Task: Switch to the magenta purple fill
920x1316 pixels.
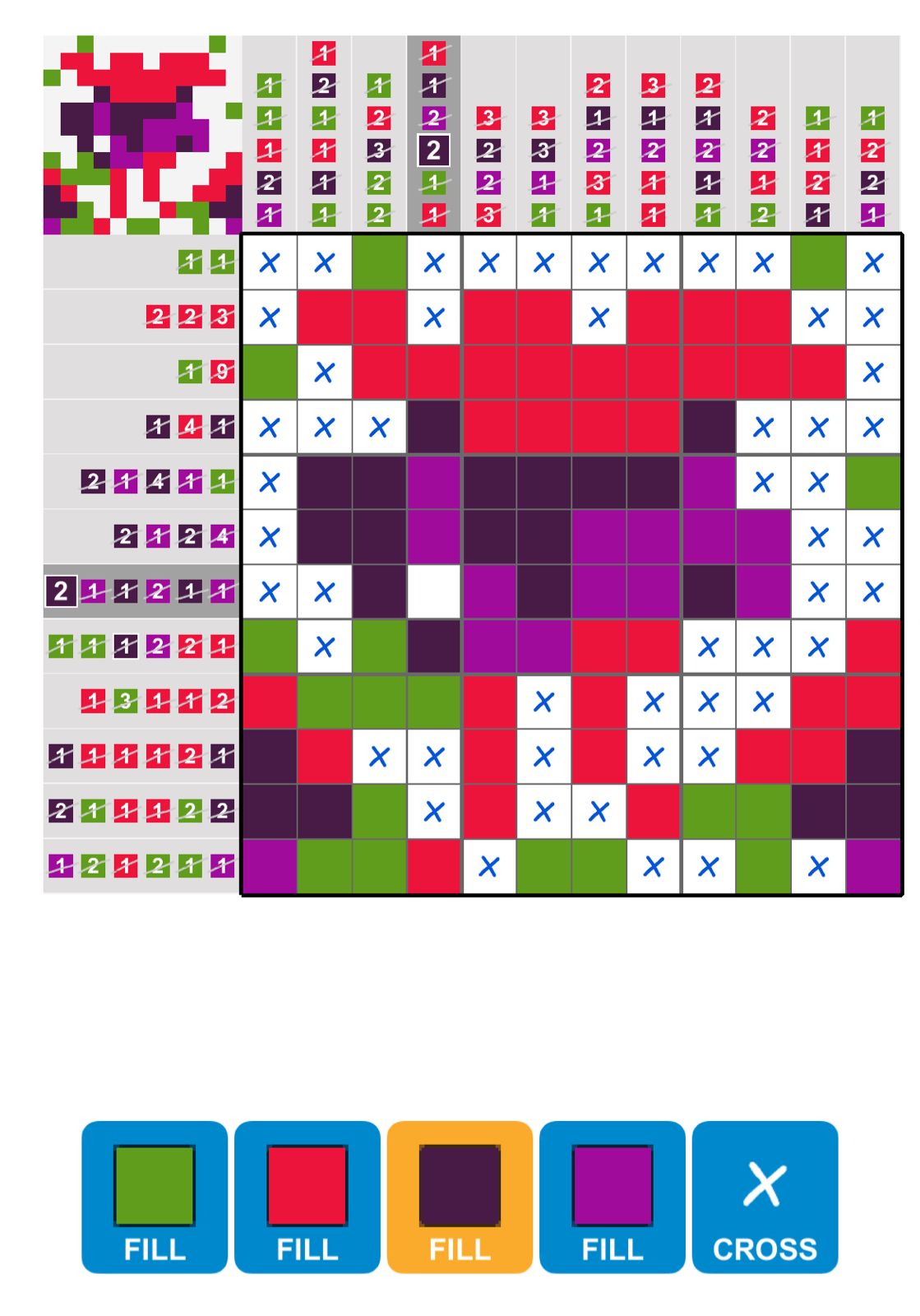Action: [x=612, y=1196]
